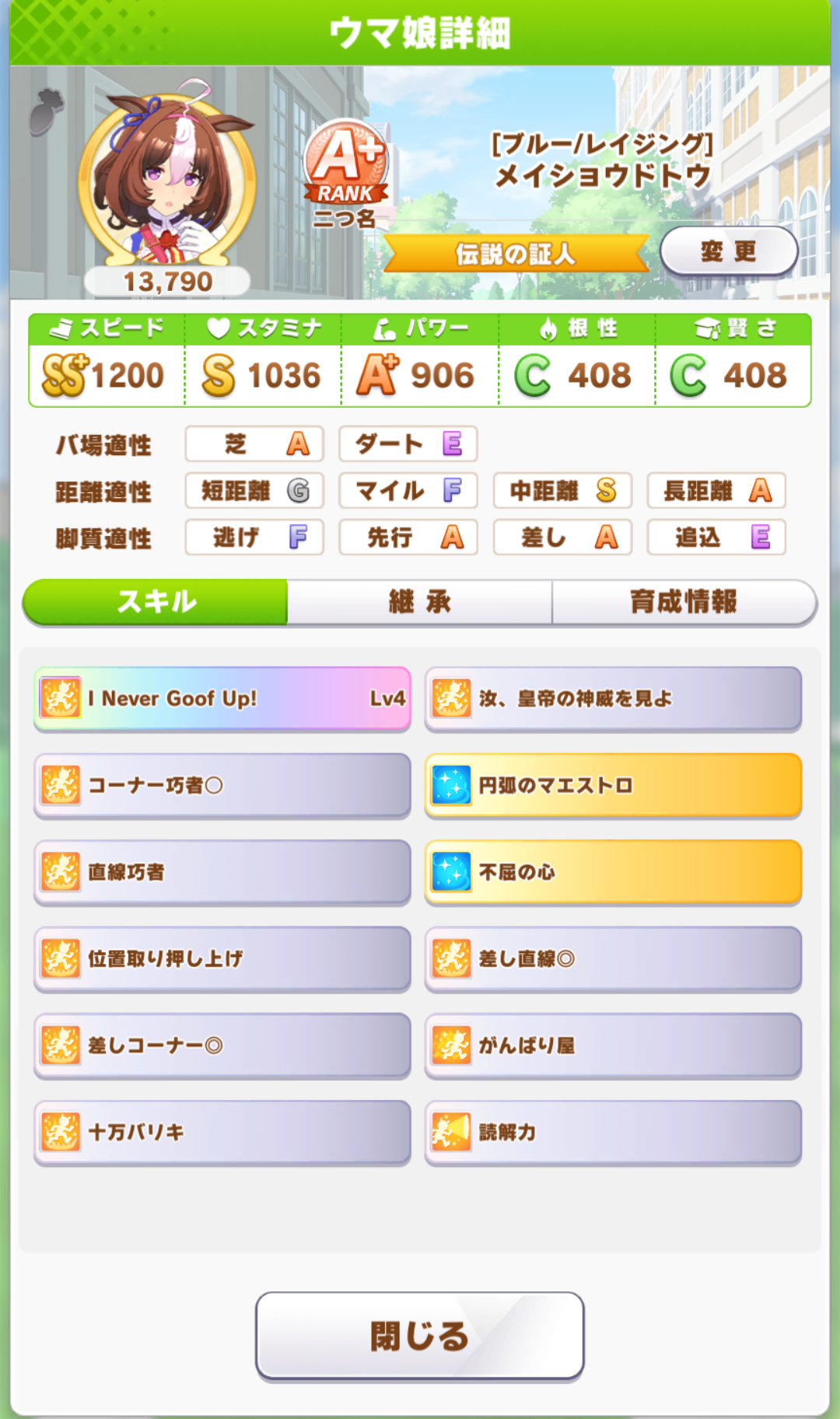Select the スキル tab
840x1419 pixels.
(156, 601)
